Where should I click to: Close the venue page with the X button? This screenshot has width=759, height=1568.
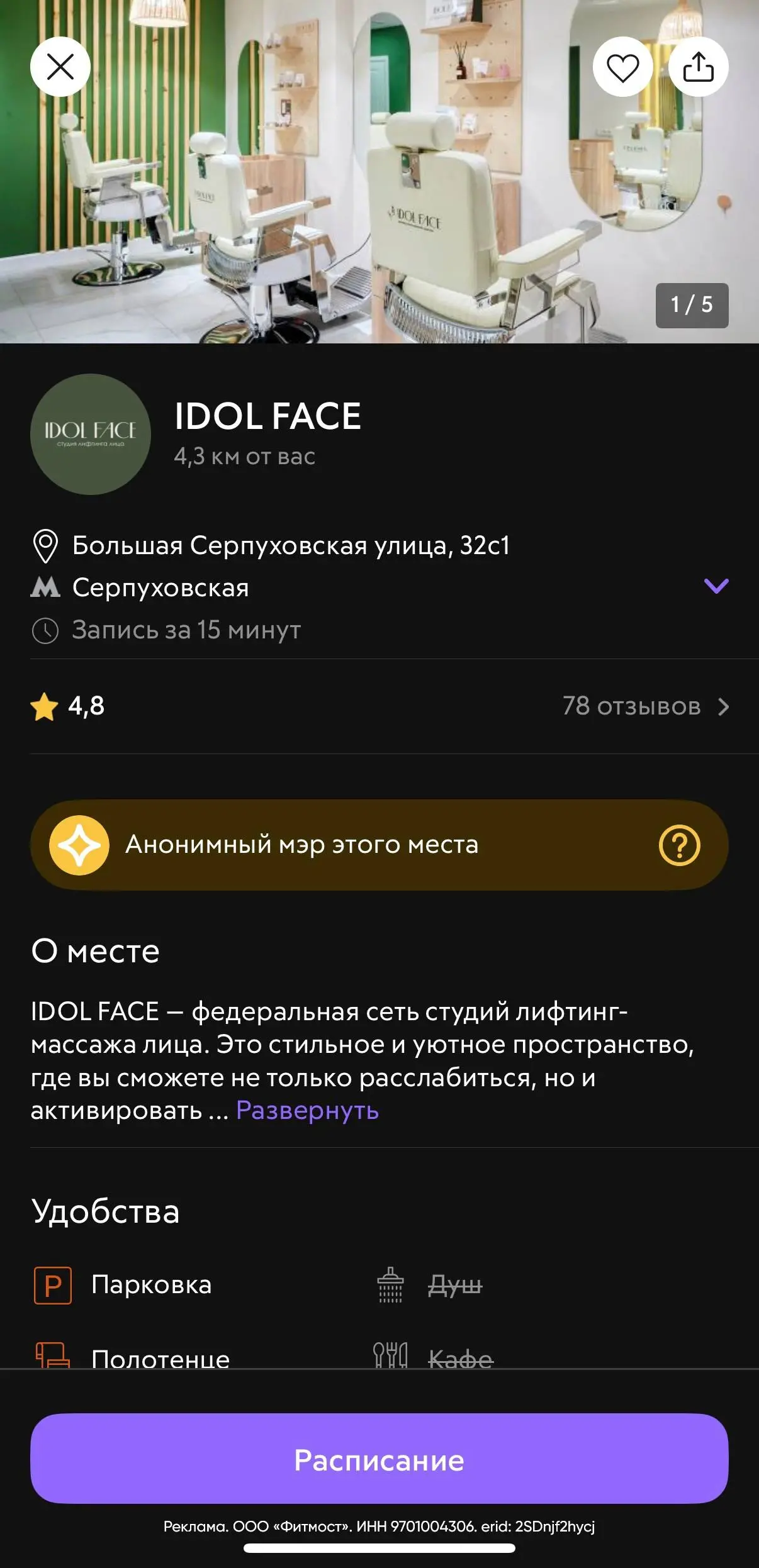coord(60,65)
